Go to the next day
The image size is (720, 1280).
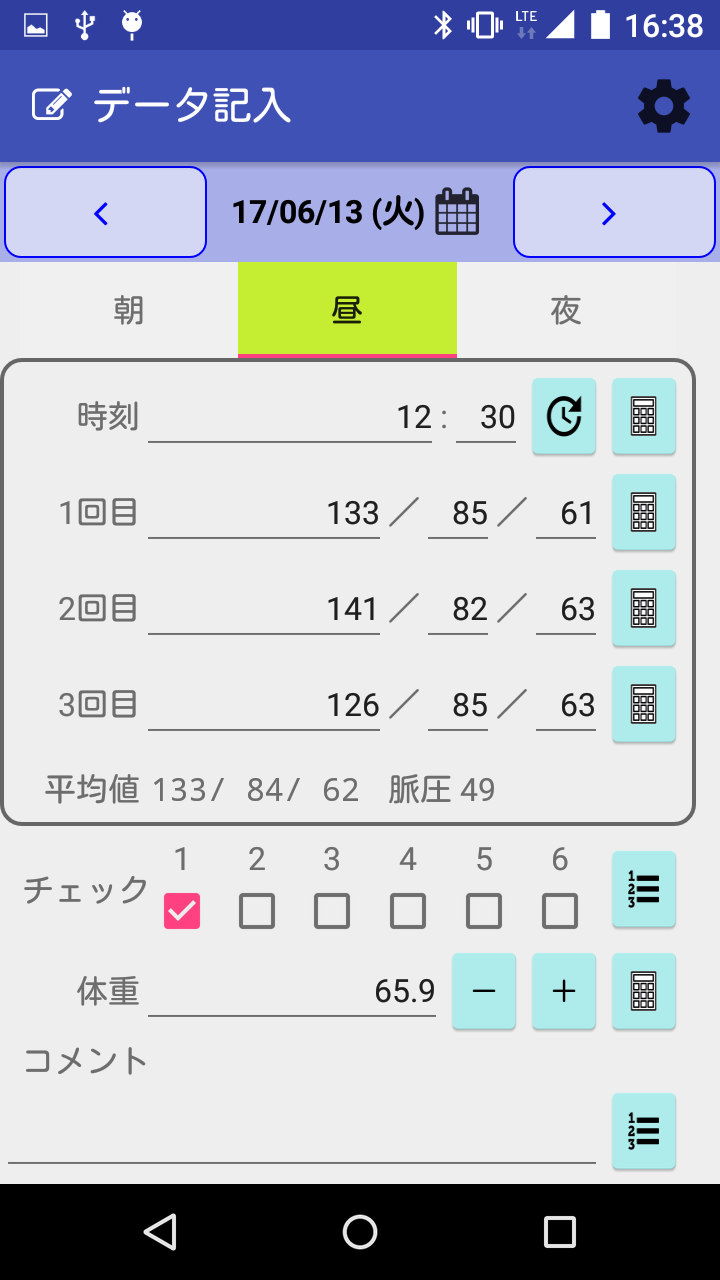[x=614, y=212]
